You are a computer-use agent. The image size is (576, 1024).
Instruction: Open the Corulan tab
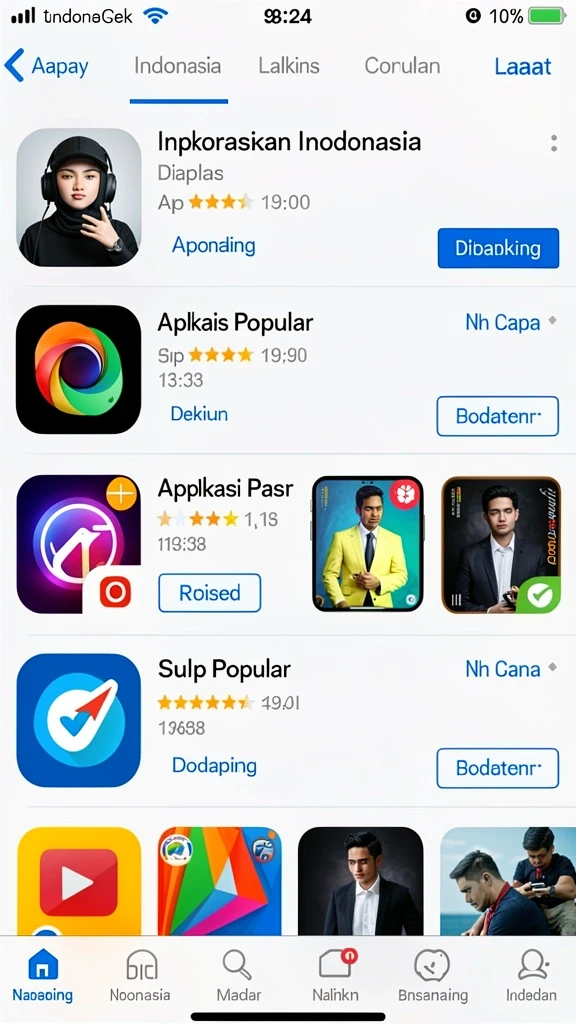[402, 66]
